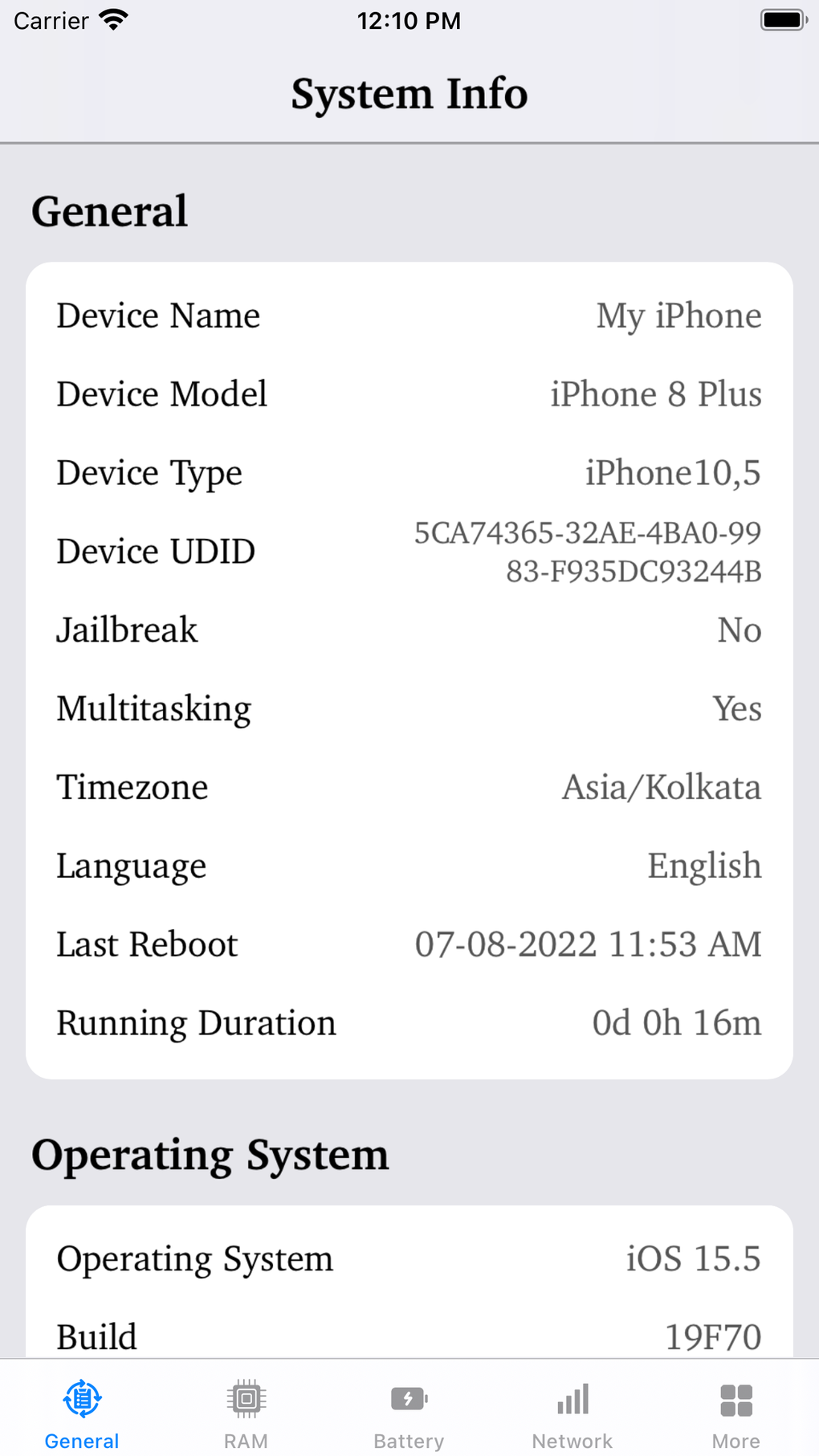Select the Last Reboot timestamp row
Viewport: 819px width, 1456px height.
click(x=409, y=944)
